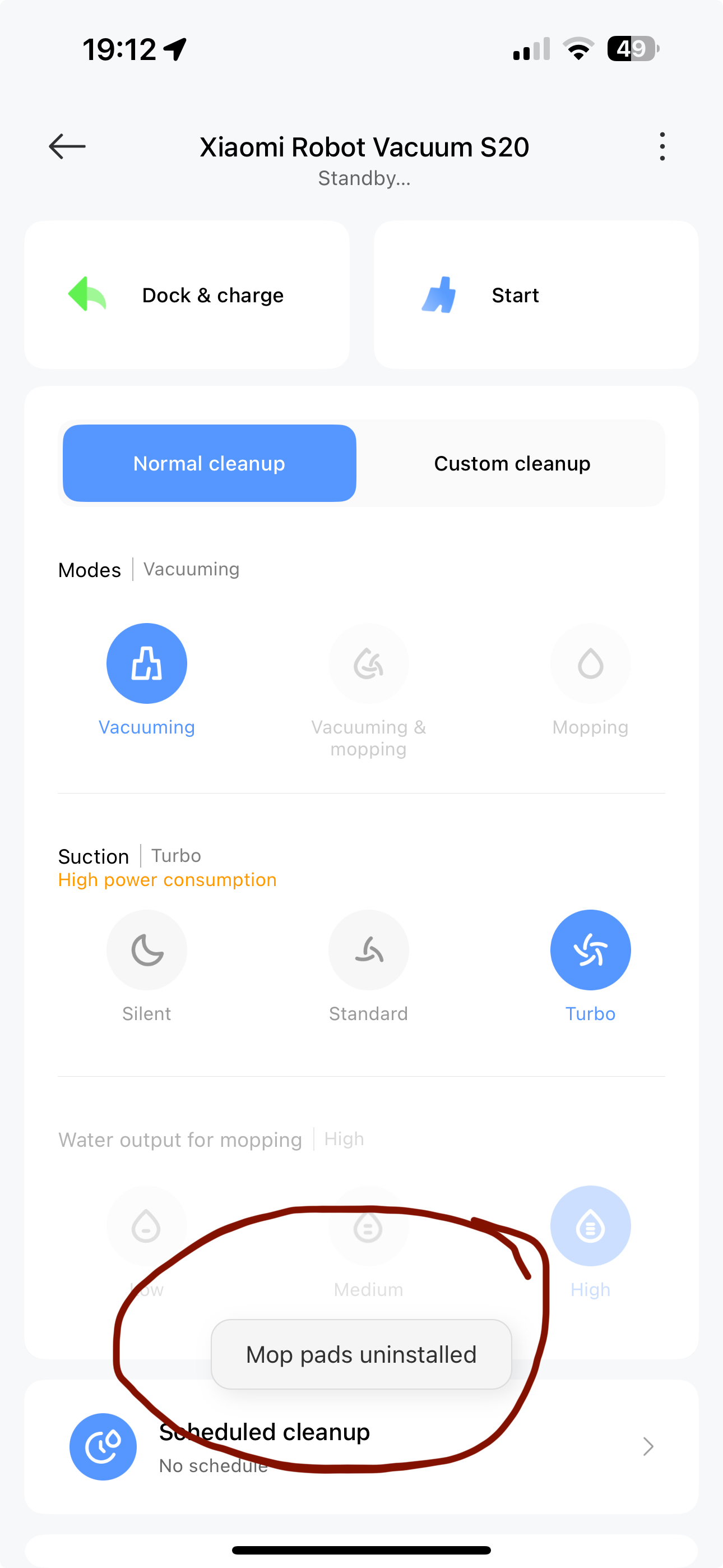Select the Mopping mode
This screenshot has height=1568, width=723.
click(590, 663)
